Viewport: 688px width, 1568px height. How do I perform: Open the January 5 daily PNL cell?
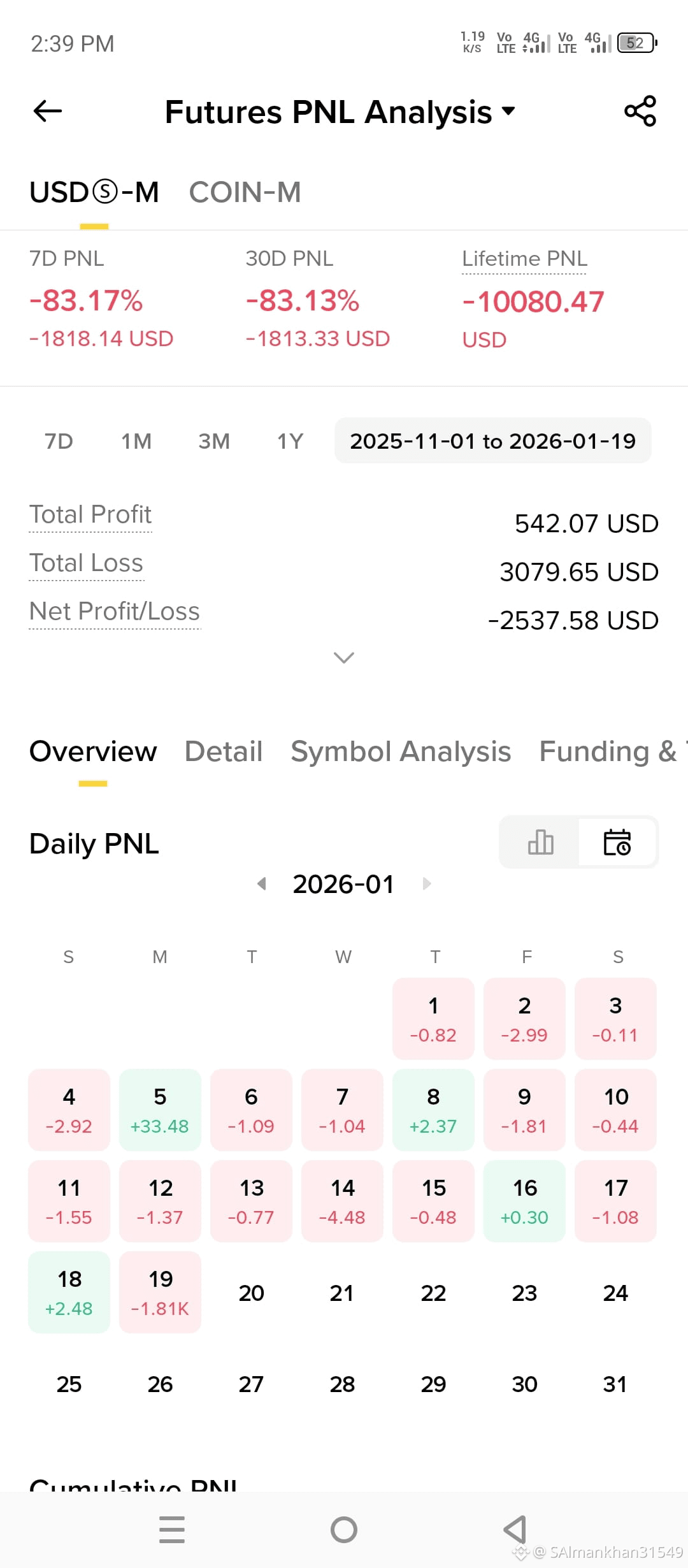pos(160,1110)
